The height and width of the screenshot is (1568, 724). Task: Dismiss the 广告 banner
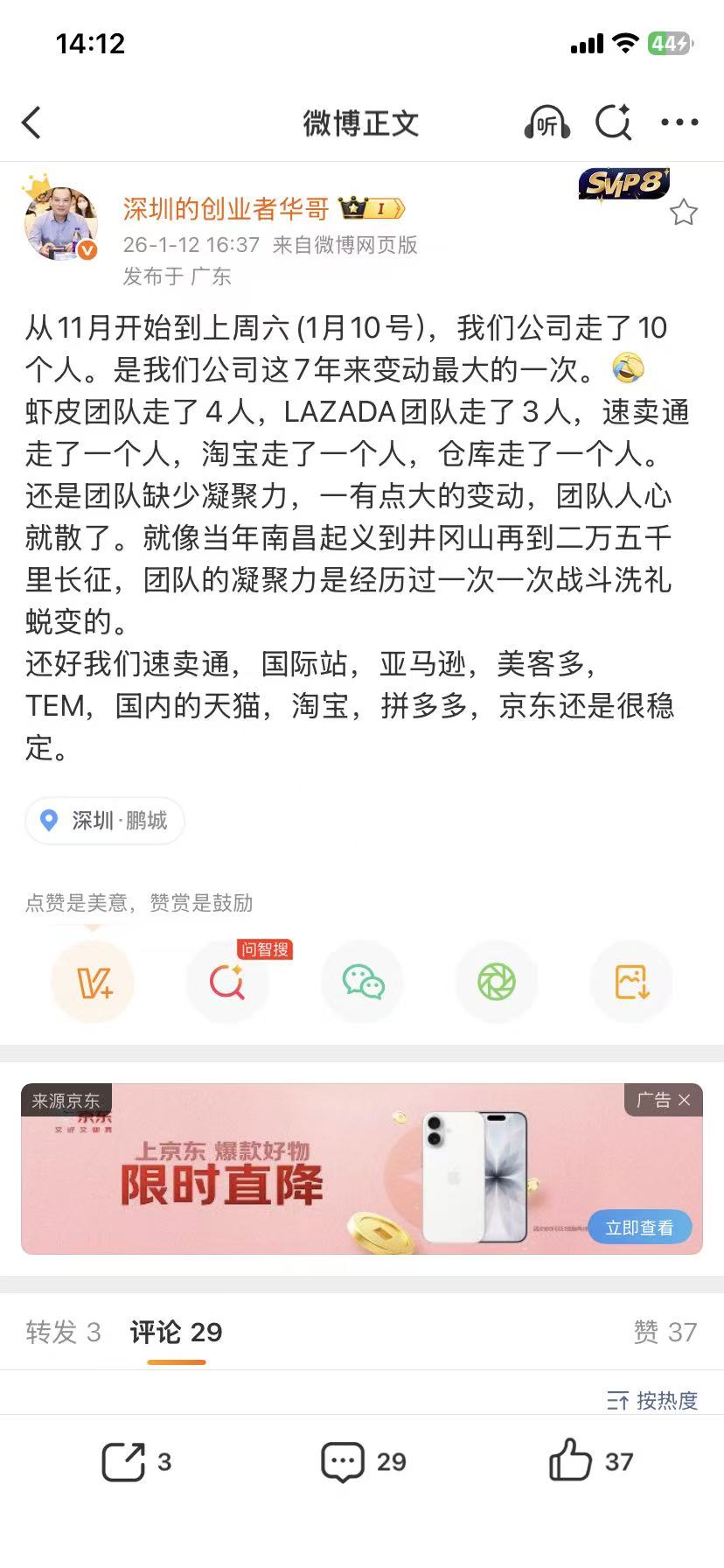coord(684,1100)
